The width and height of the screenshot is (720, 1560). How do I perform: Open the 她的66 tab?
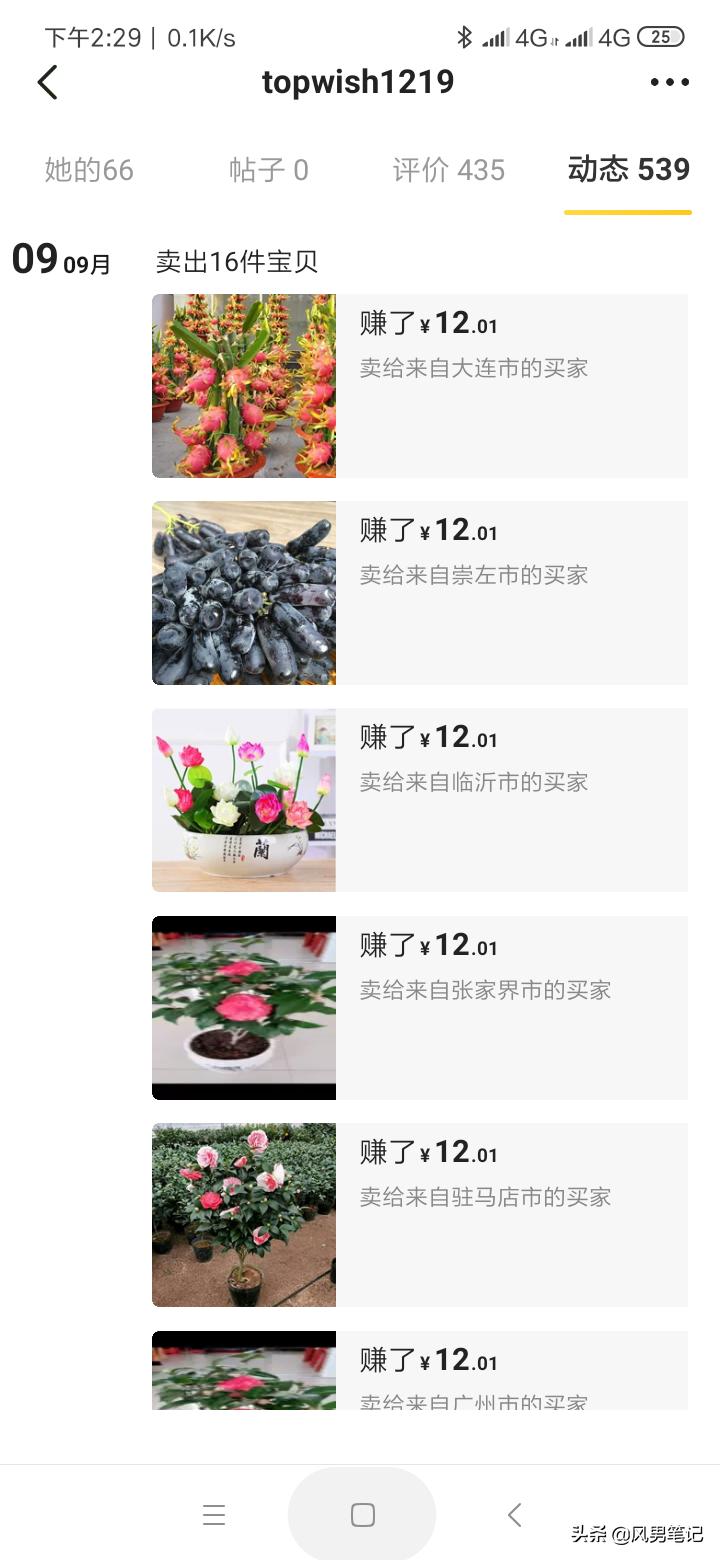pos(88,170)
